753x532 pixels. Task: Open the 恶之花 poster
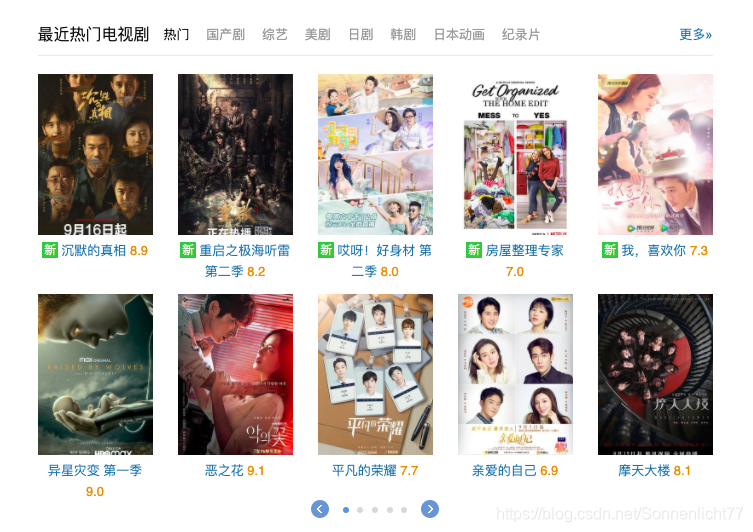(x=235, y=374)
